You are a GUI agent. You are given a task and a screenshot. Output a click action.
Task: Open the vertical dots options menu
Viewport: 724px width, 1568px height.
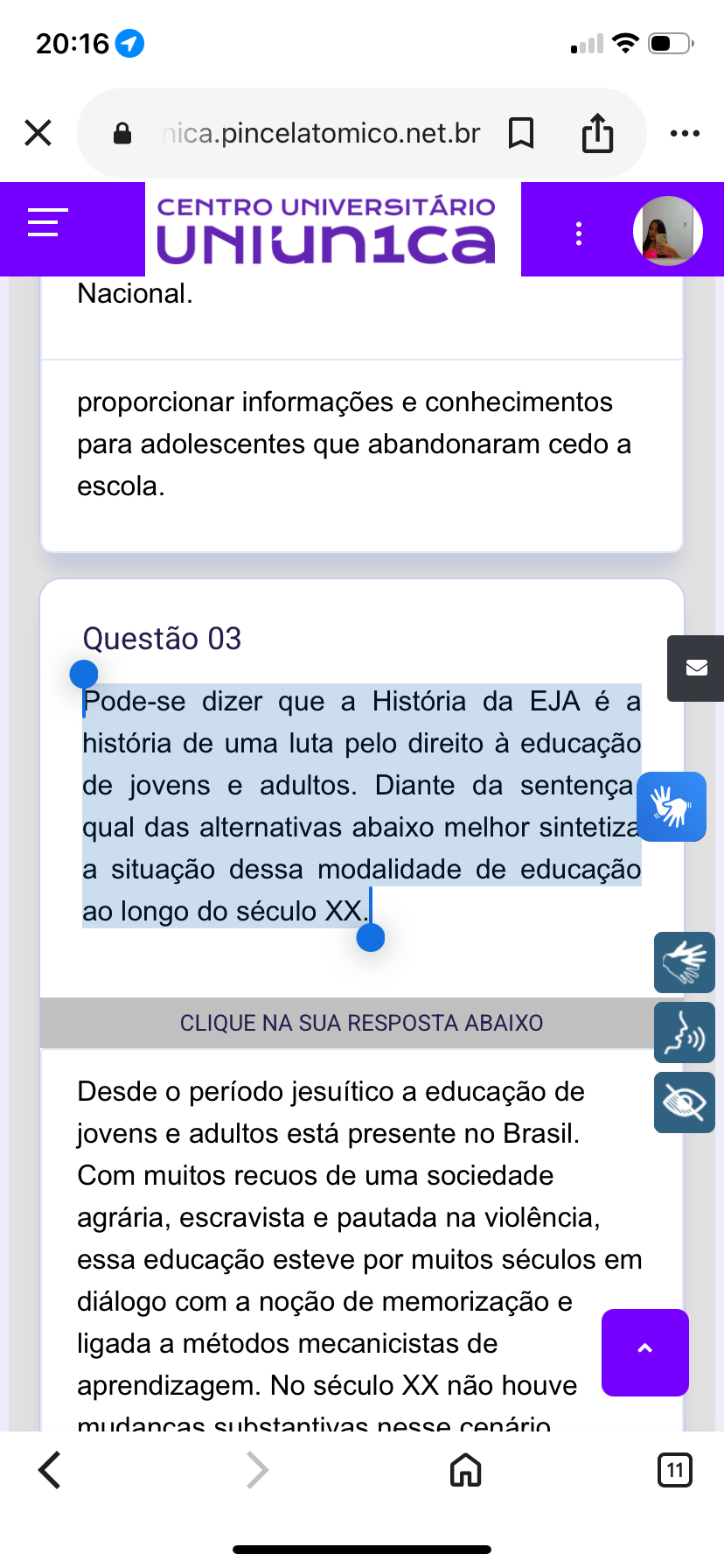click(x=578, y=233)
